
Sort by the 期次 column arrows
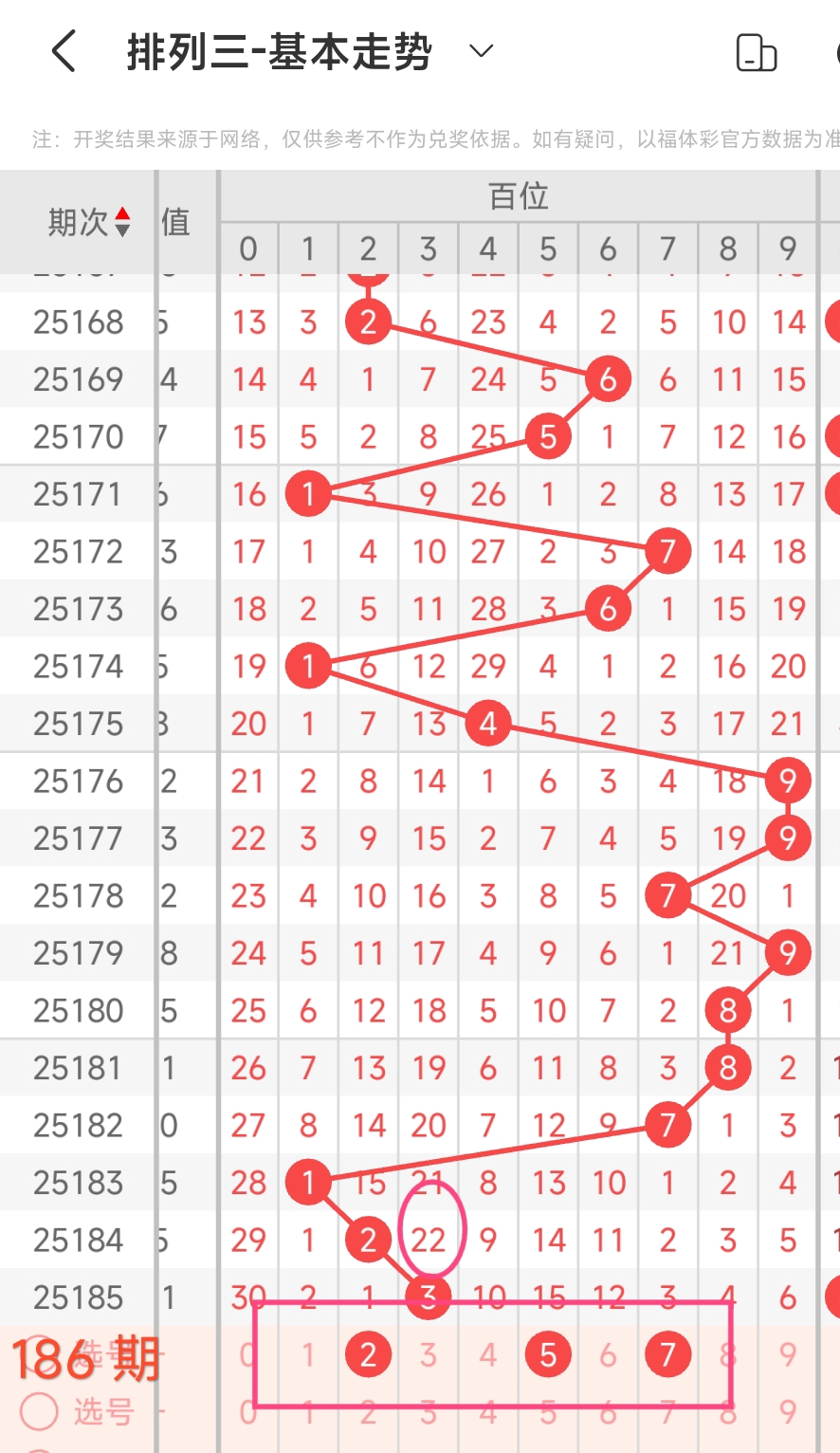[123, 222]
